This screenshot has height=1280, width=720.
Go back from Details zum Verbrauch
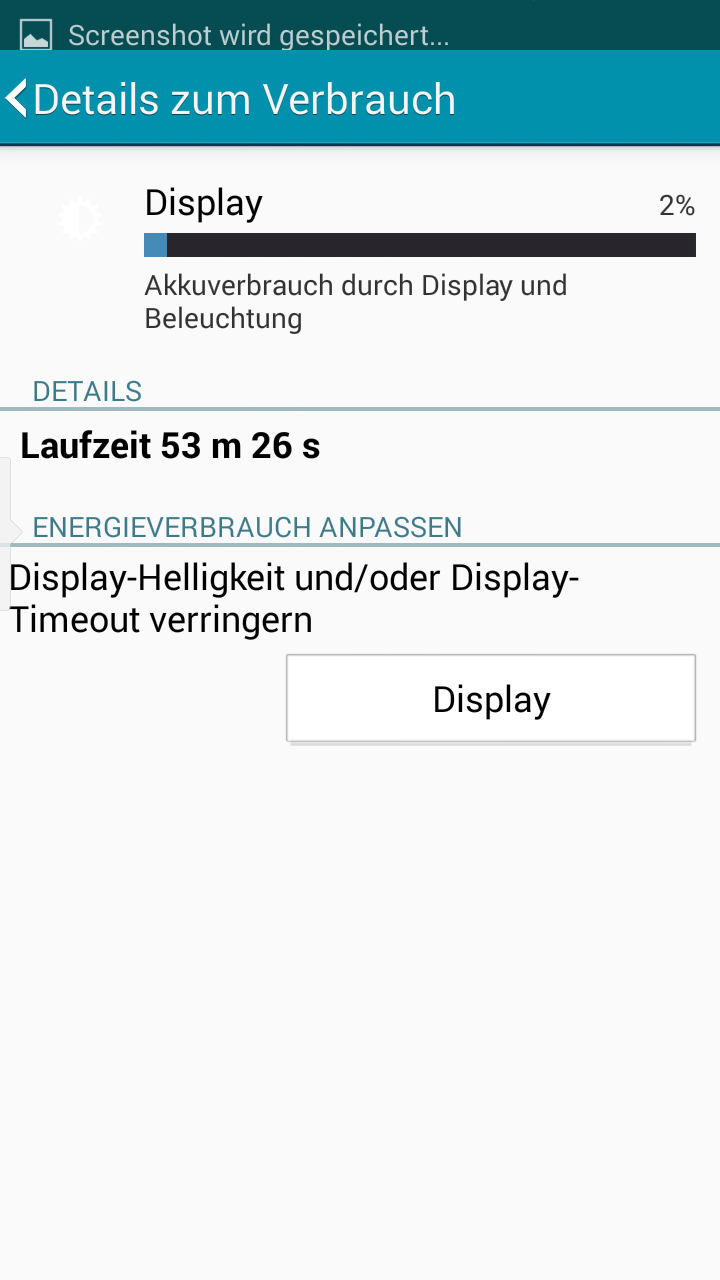[x=17, y=99]
